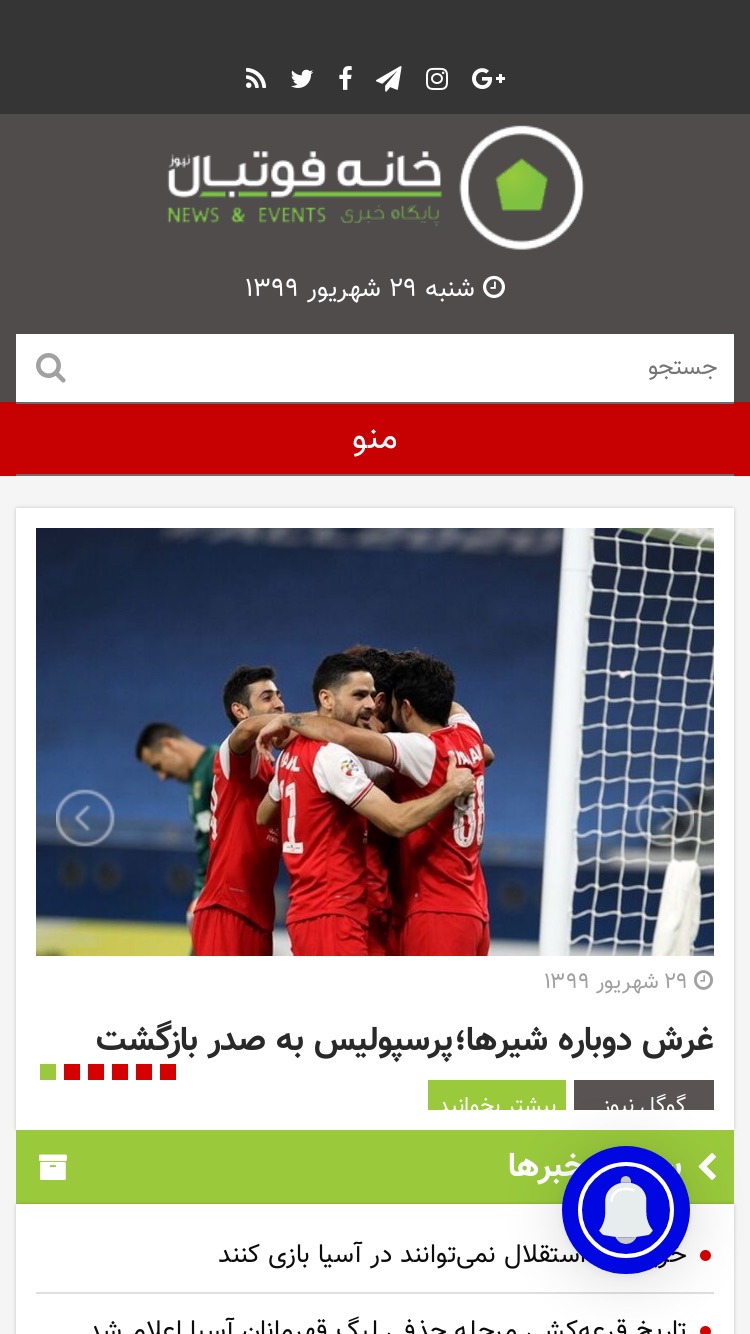Tap the بیشتر بخوانید read more button

[x=497, y=1097]
